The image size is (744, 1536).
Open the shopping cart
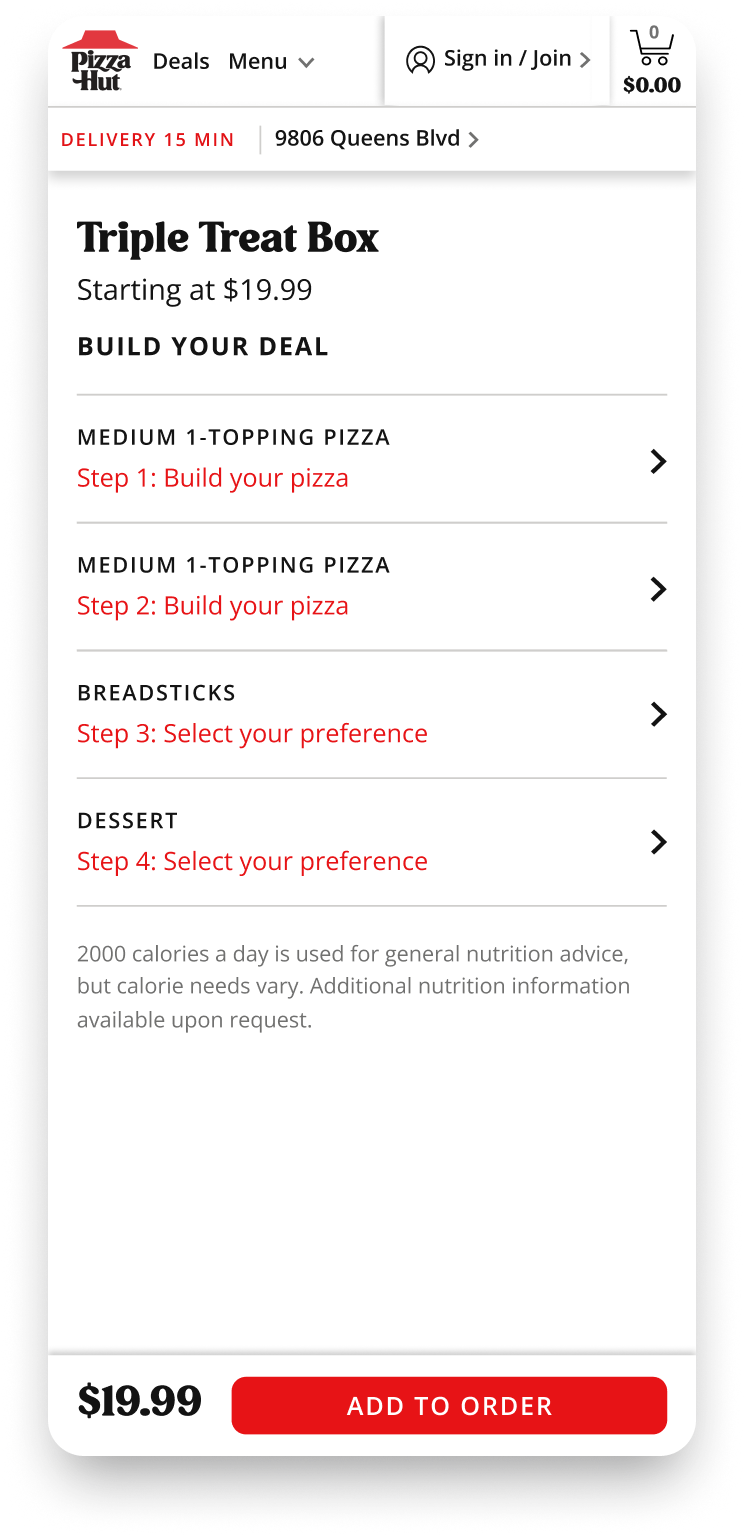[x=652, y=62]
